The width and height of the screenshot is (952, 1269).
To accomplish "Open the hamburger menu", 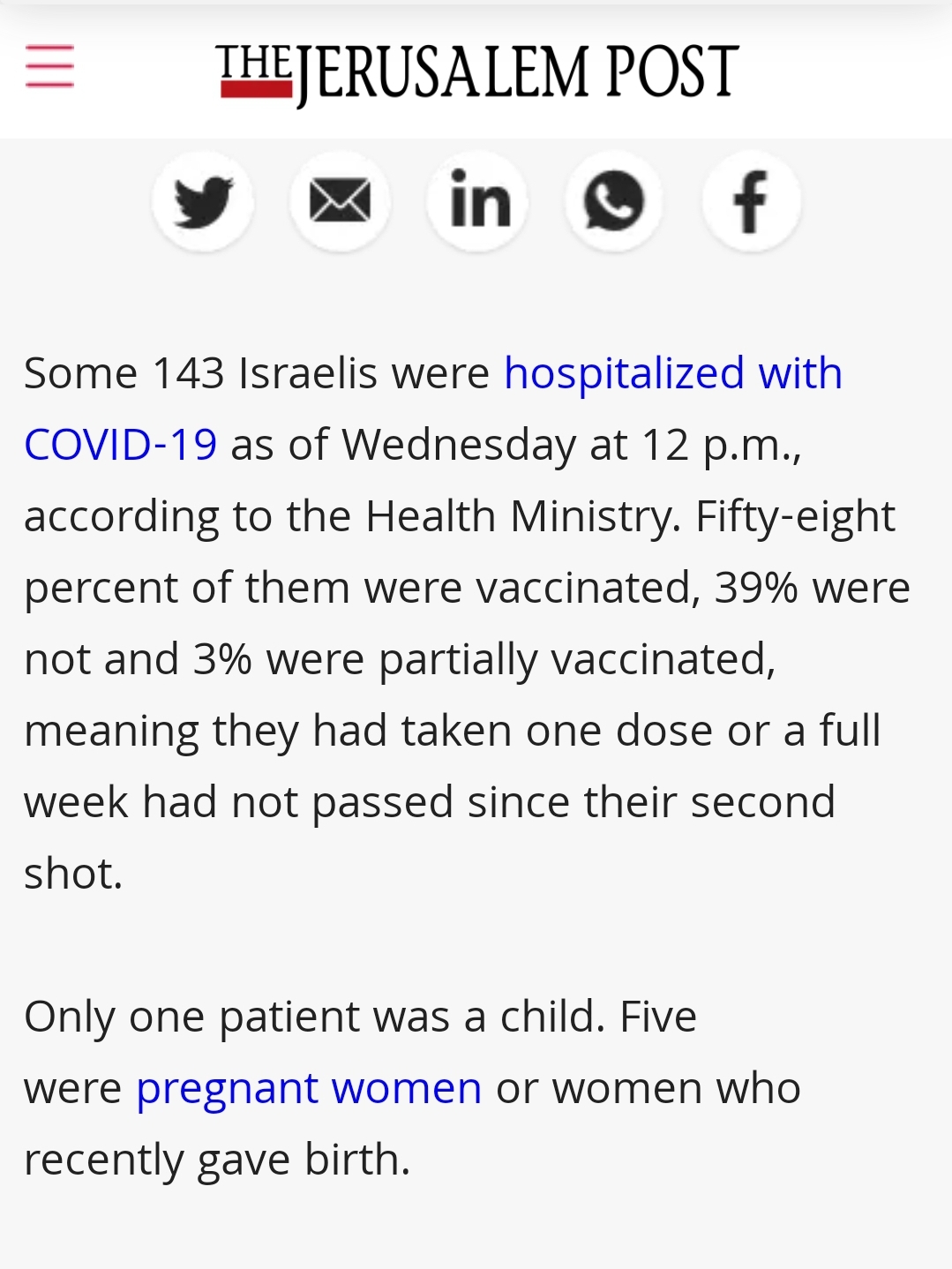I will [49, 67].
